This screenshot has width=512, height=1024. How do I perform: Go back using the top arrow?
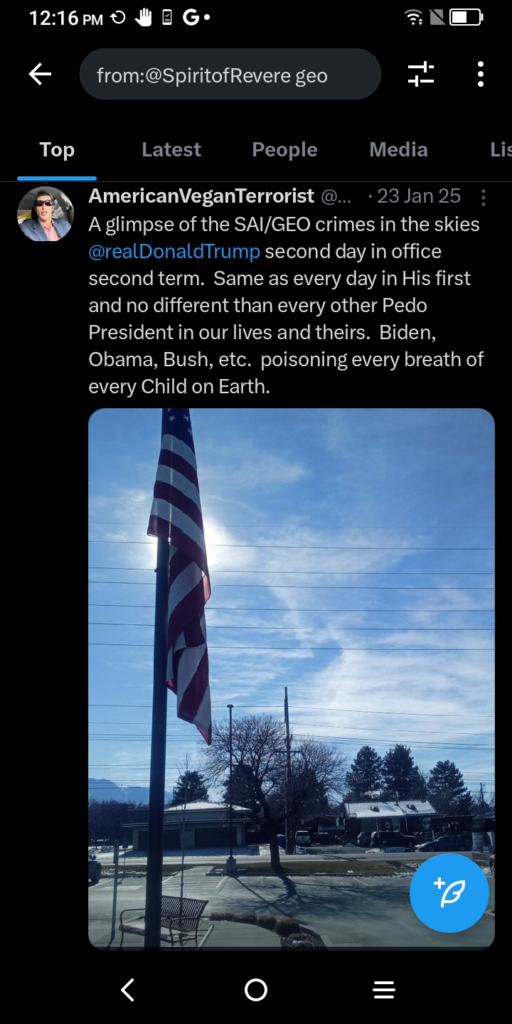pos(40,74)
